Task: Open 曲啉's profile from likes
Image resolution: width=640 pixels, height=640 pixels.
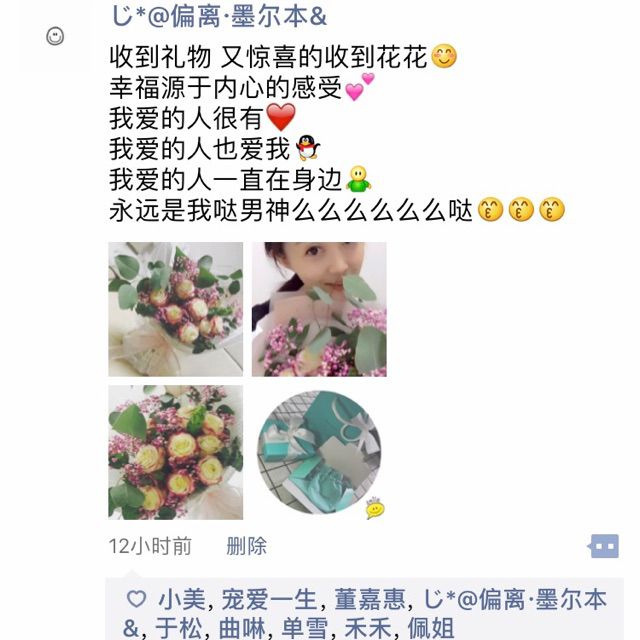Action: point(233,629)
